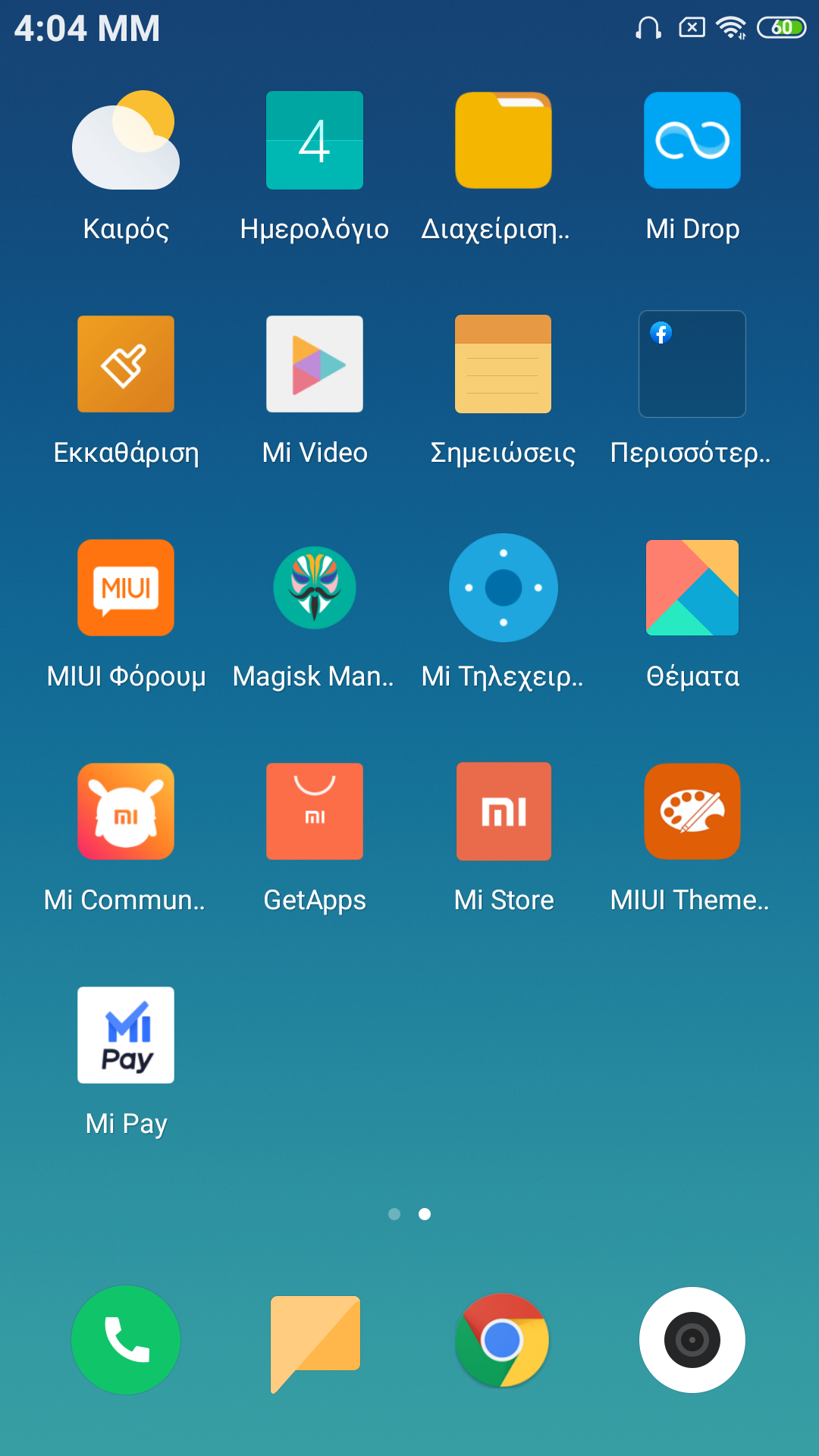Image resolution: width=819 pixels, height=1456 pixels.
Task: Open Mi Store
Action: 504,811
